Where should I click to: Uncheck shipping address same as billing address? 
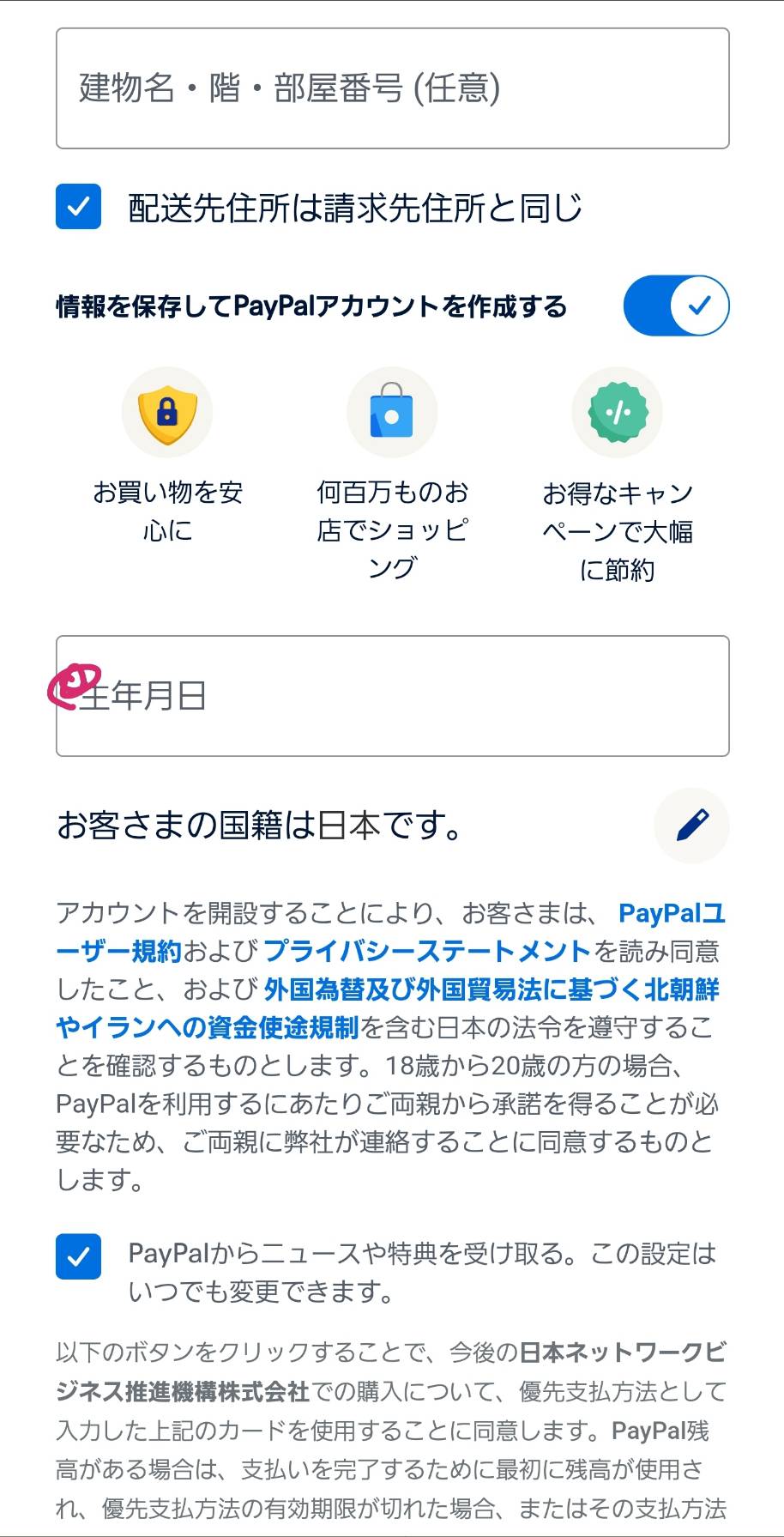78,207
